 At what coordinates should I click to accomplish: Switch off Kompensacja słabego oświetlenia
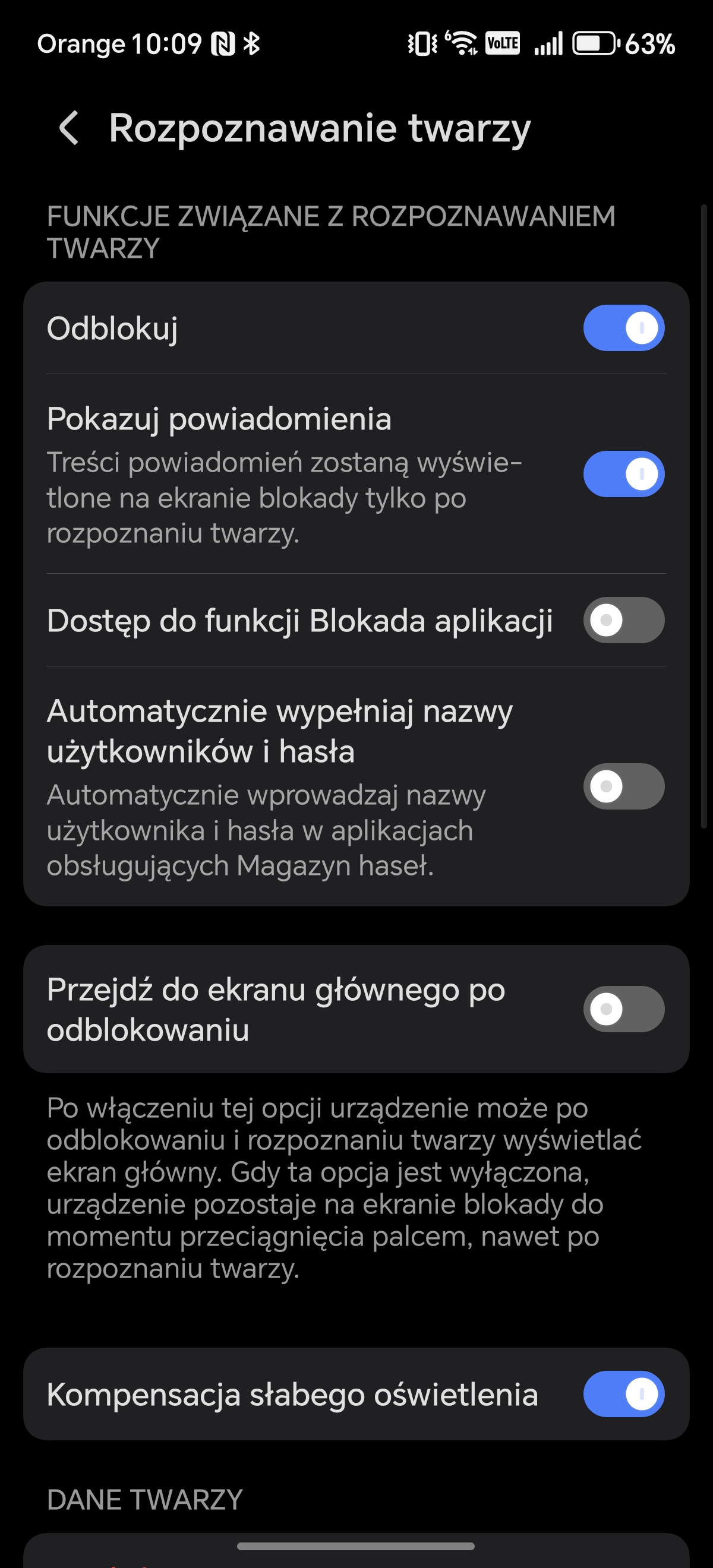click(623, 1394)
